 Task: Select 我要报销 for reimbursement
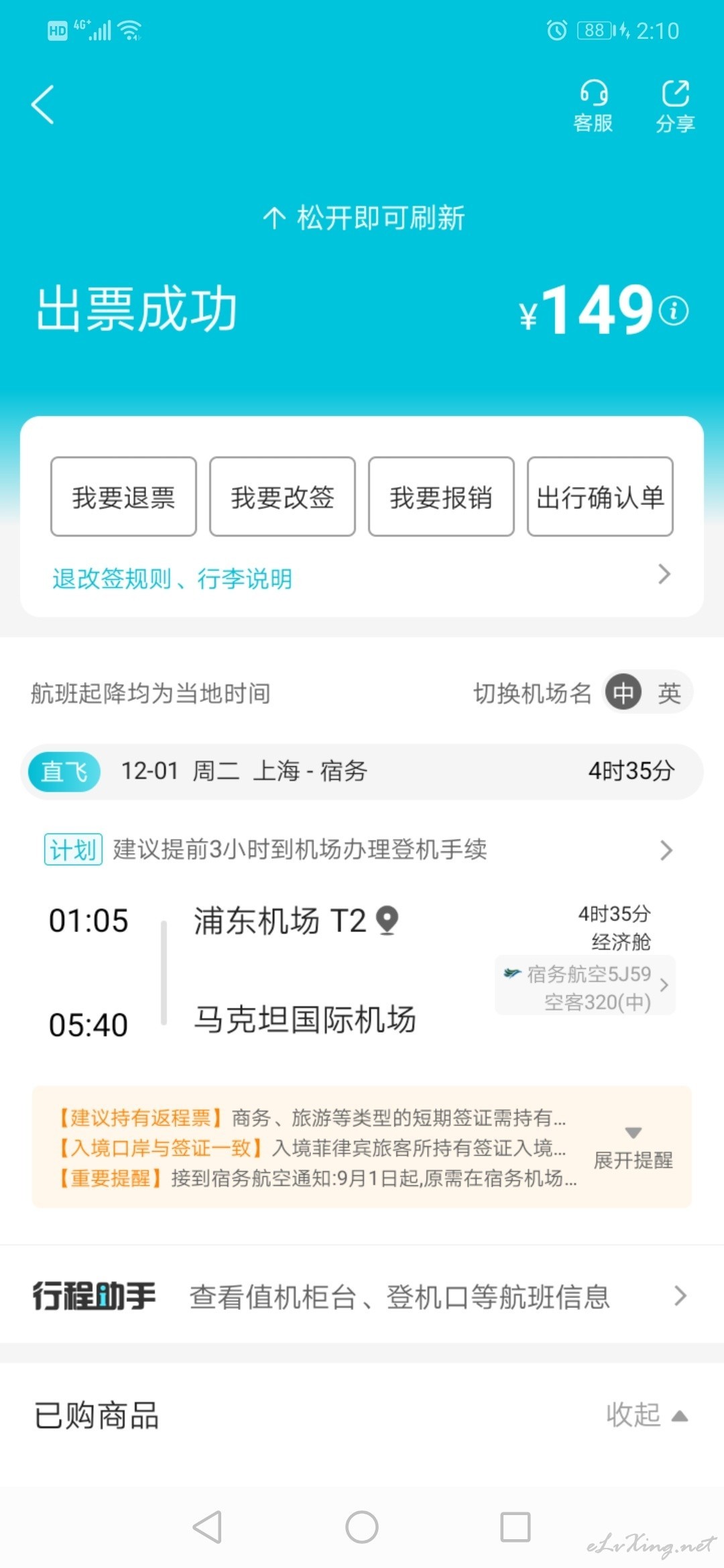point(441,497)
